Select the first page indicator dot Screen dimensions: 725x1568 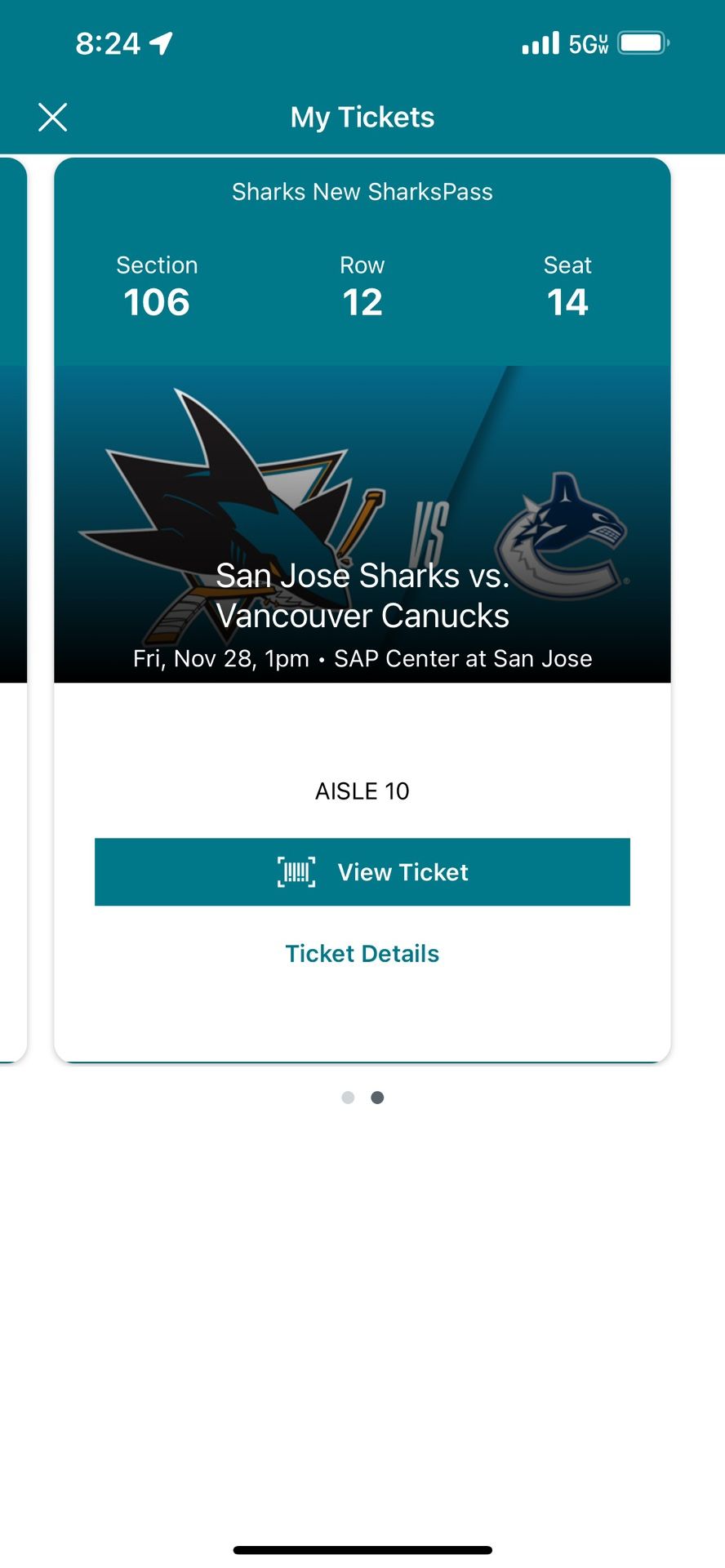(348, 1098)
